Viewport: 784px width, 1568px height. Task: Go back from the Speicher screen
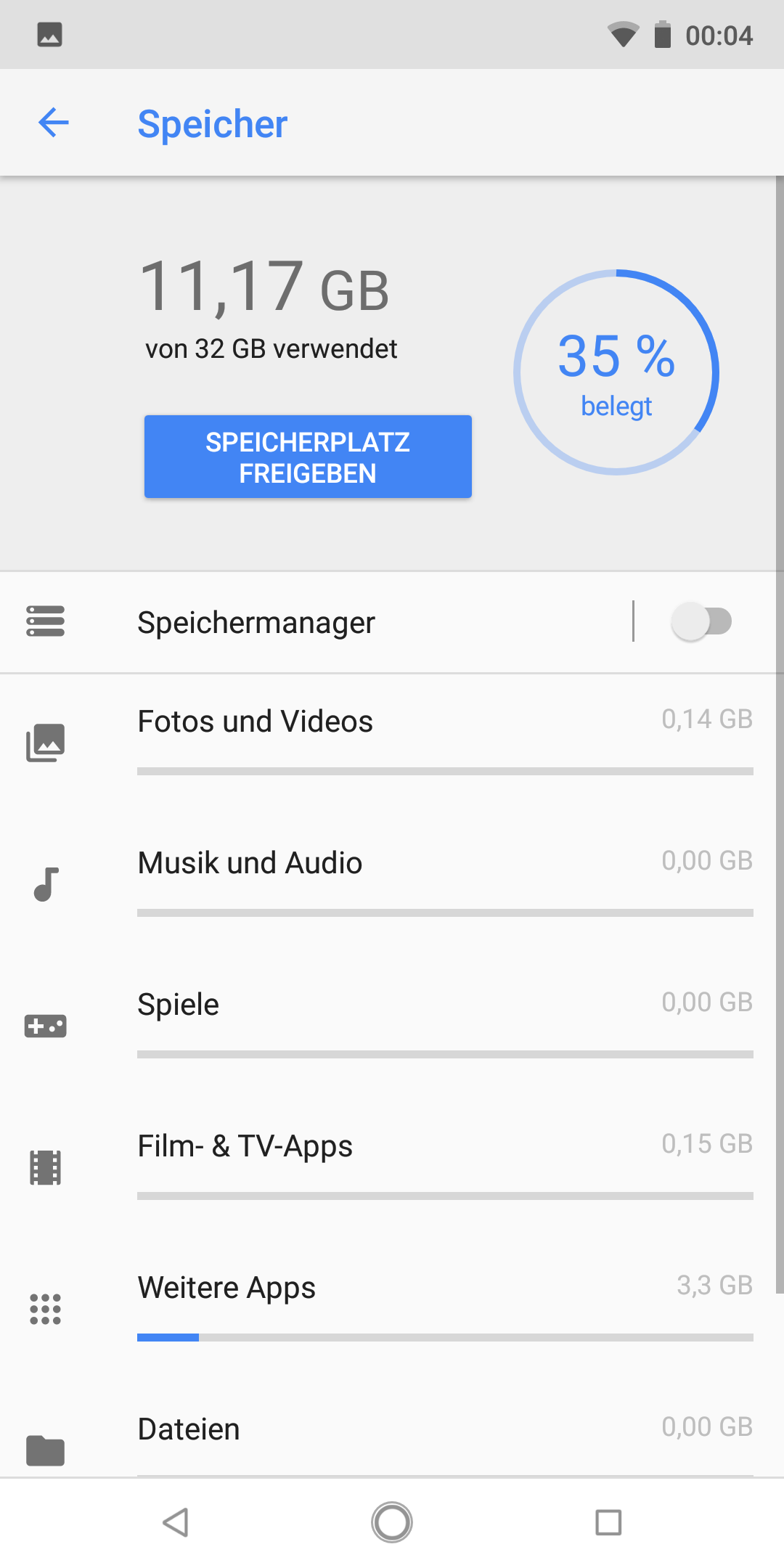pos(54,123)
